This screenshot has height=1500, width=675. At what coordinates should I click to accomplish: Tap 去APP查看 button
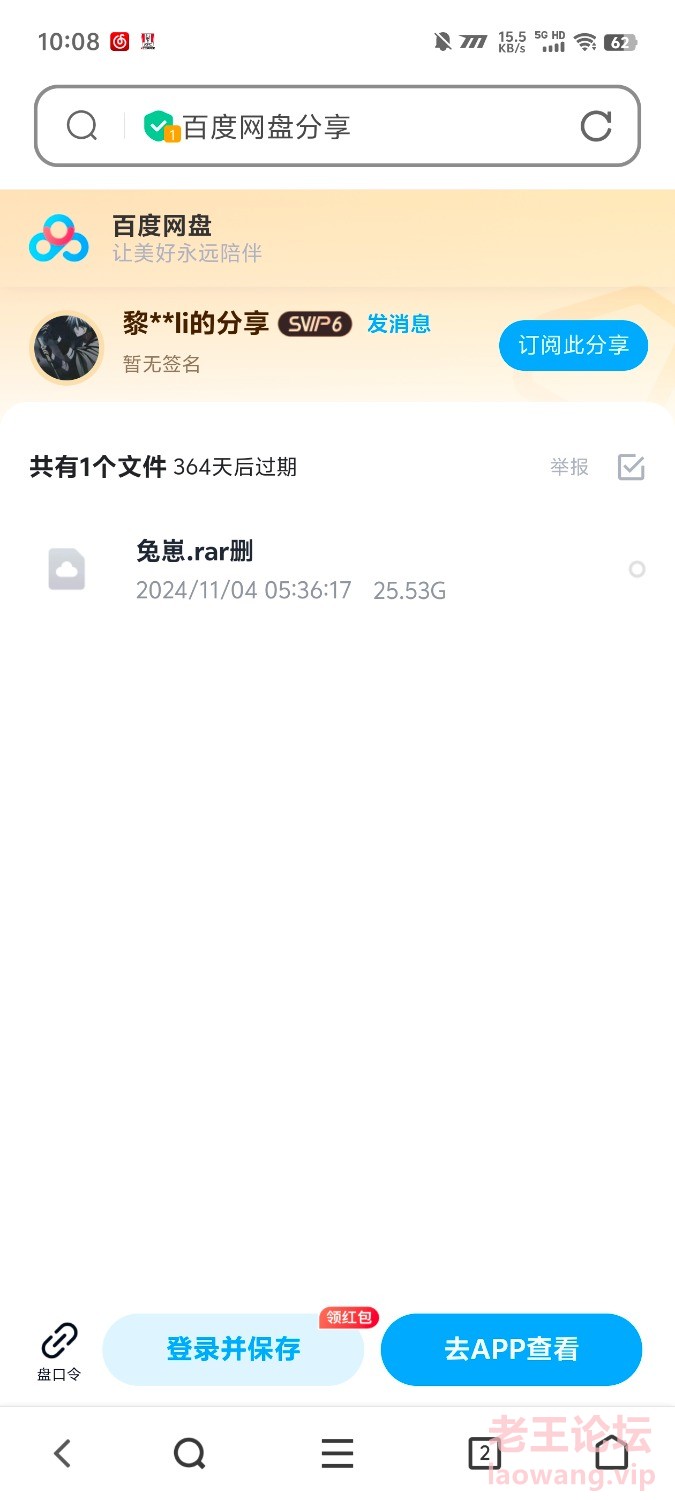(511, 1349)
